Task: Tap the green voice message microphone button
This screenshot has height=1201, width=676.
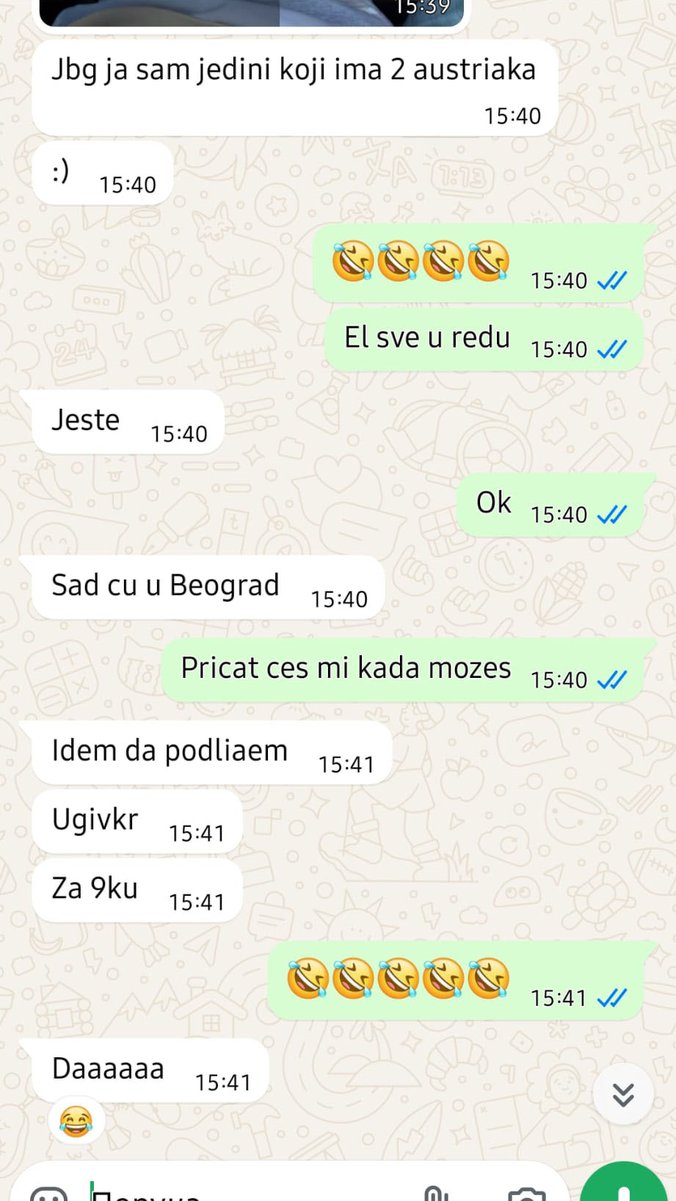Action: point(624,1186)
